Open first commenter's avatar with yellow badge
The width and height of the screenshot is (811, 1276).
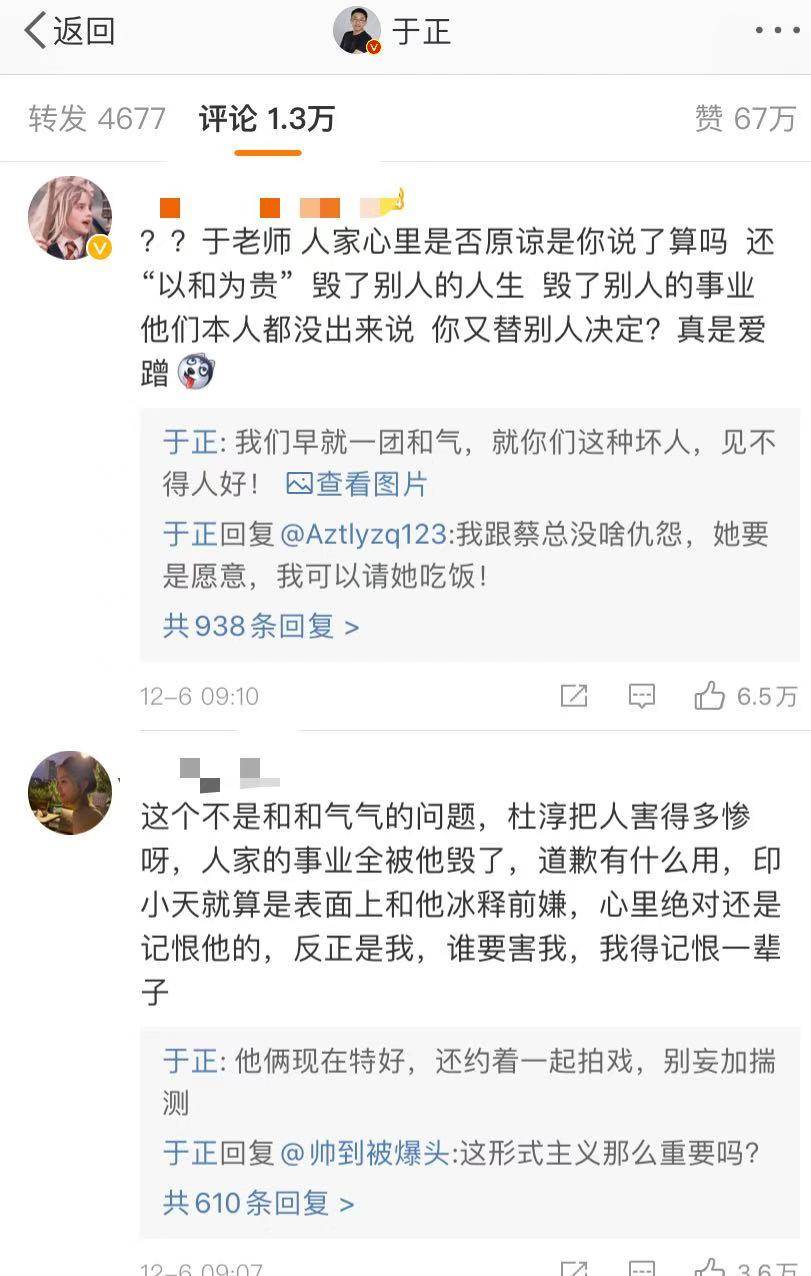point(69,219)
